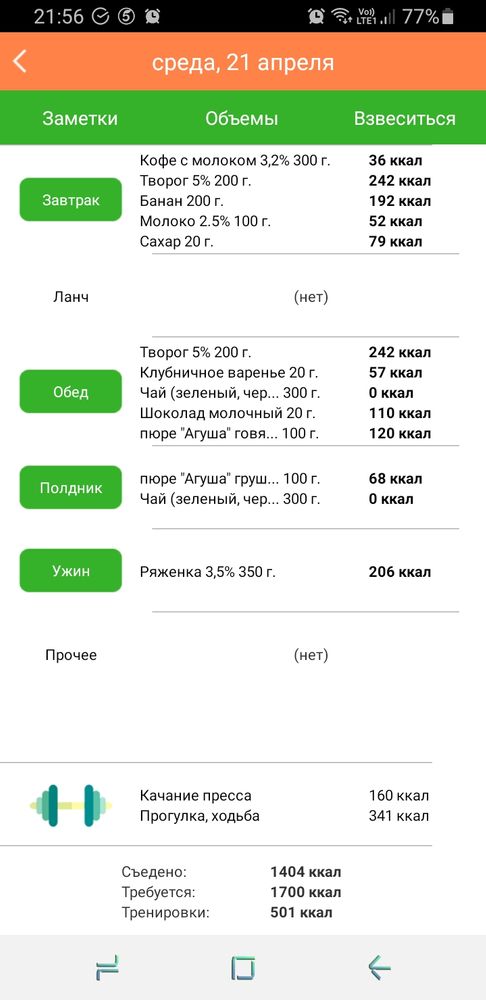This screenshot has width=486, height=1000.
Task: Open the Полдник meal button
Action: 71,487
